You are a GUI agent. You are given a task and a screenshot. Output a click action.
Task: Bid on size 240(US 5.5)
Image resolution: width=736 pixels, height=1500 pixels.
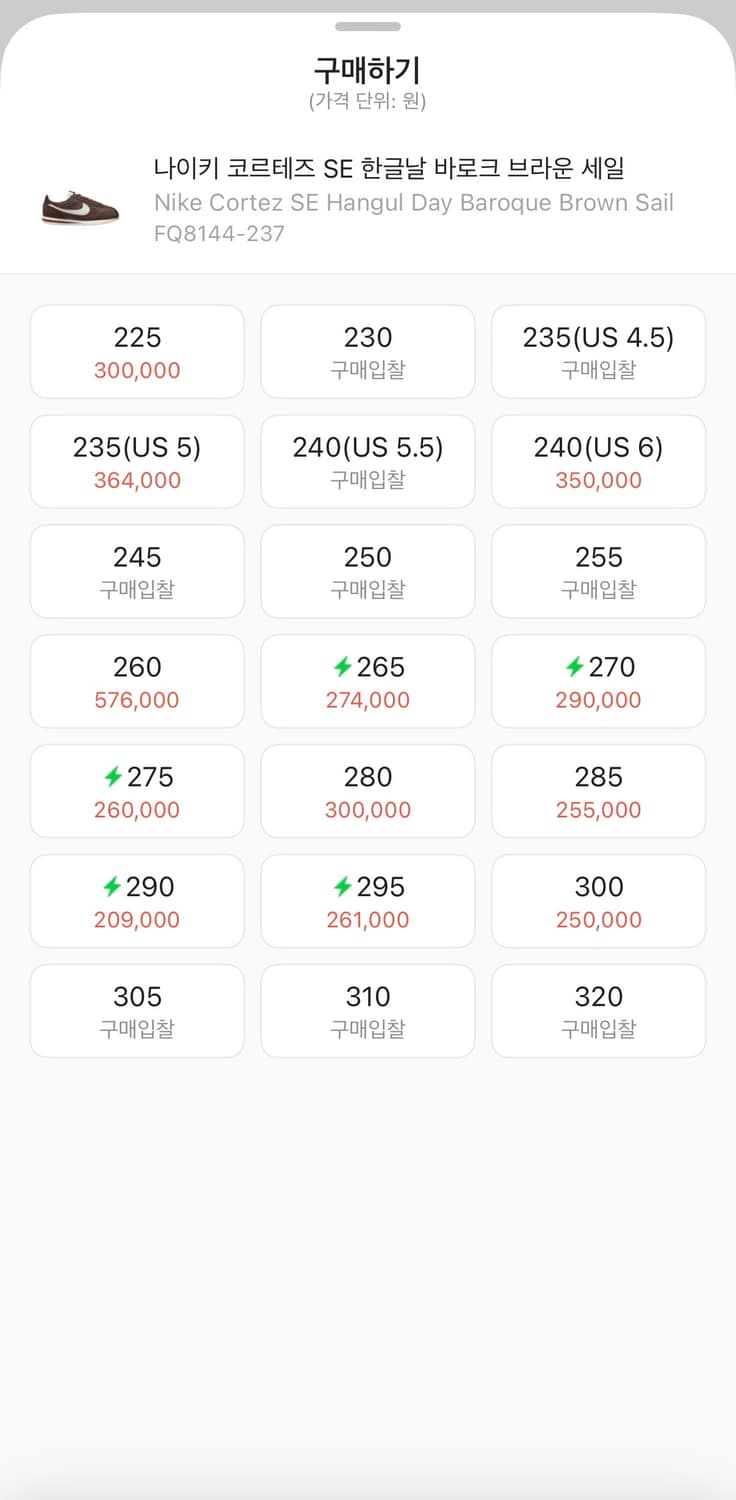(x=367, y=461)
